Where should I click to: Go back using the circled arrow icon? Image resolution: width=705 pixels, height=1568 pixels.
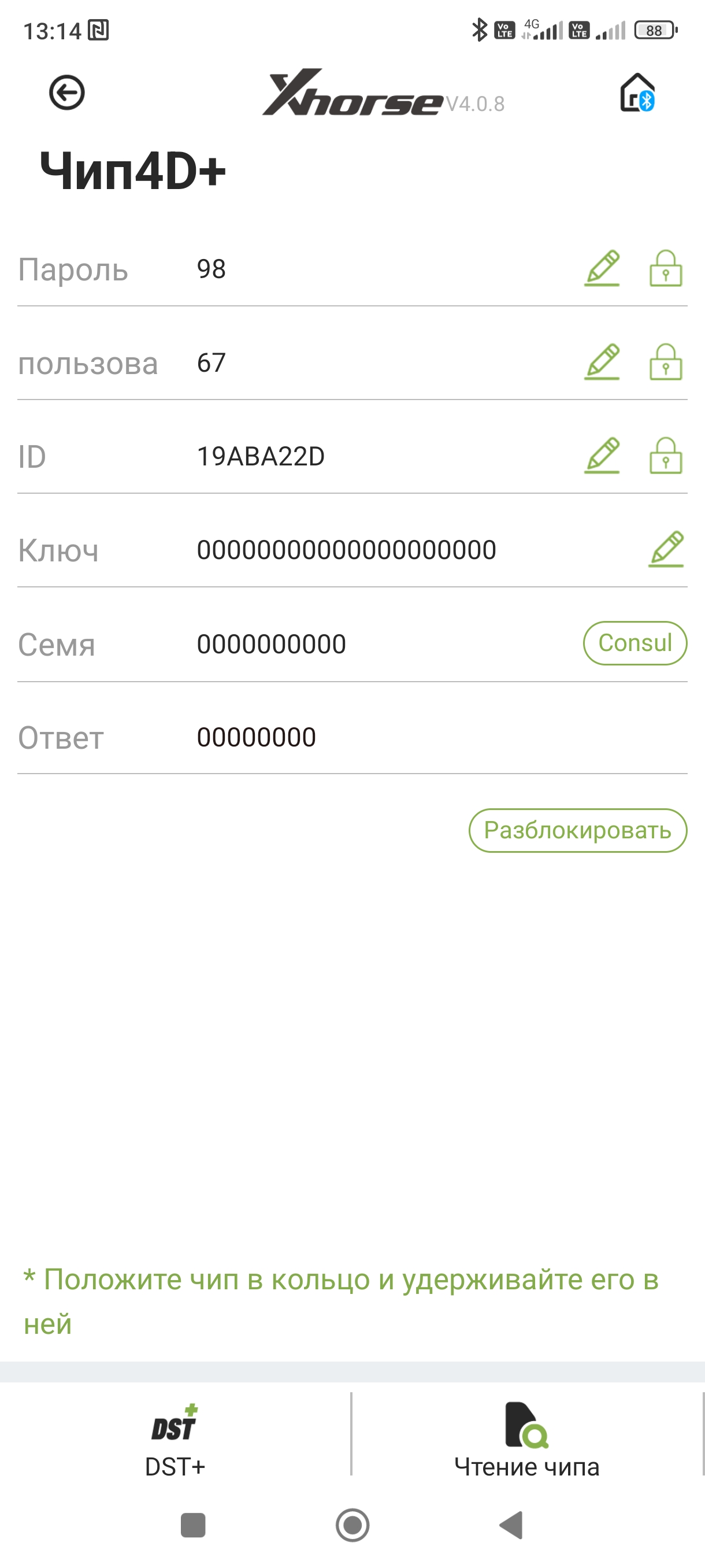[x=67, y=93]
